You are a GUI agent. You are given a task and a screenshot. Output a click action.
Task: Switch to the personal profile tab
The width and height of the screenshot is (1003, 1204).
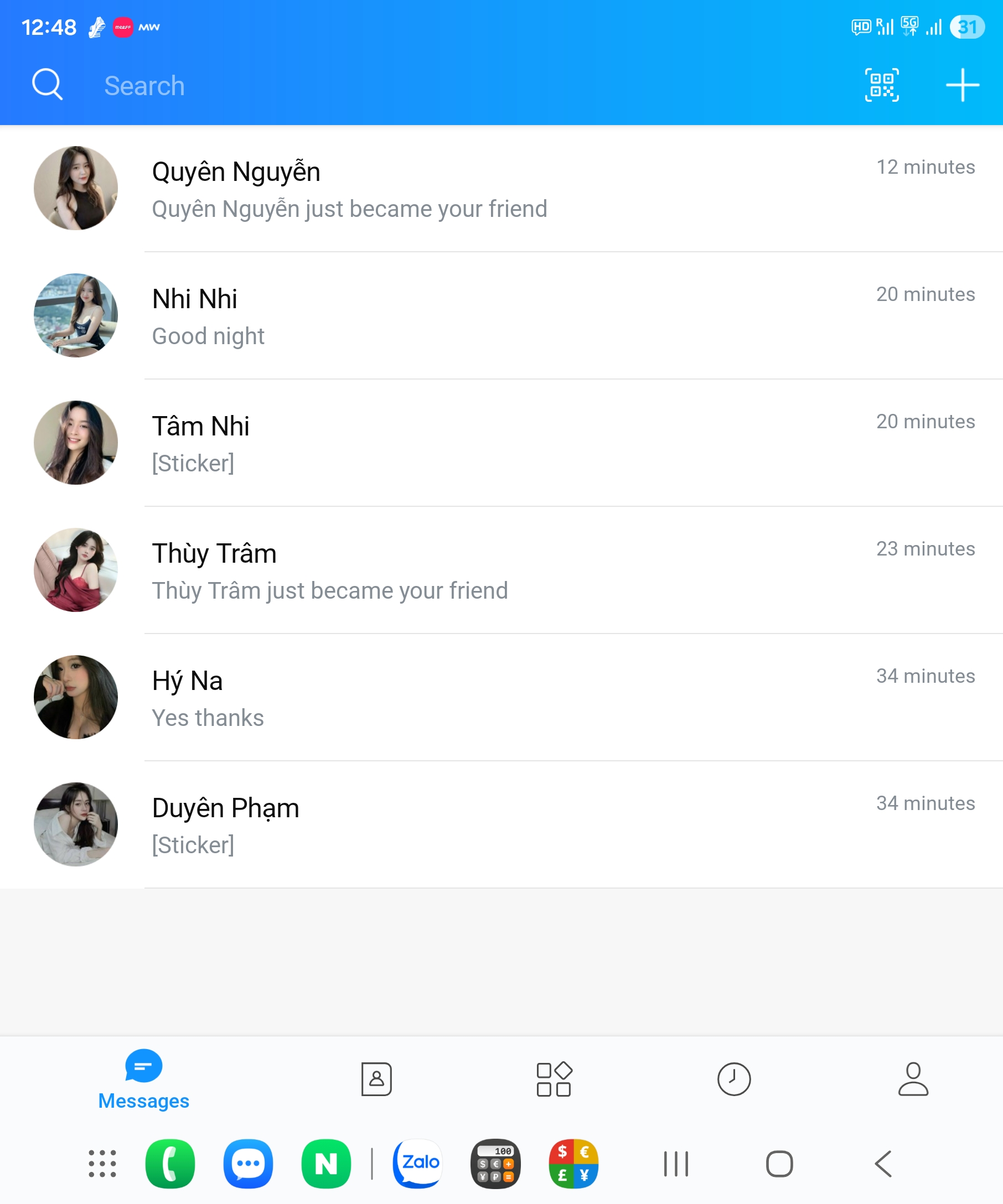912,1079
